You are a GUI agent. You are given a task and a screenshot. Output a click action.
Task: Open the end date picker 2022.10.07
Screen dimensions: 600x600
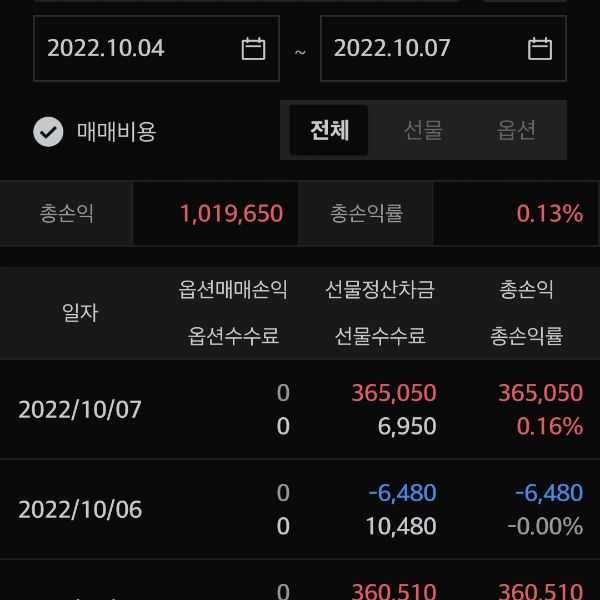pyautogui.click(x=442, y=48)
